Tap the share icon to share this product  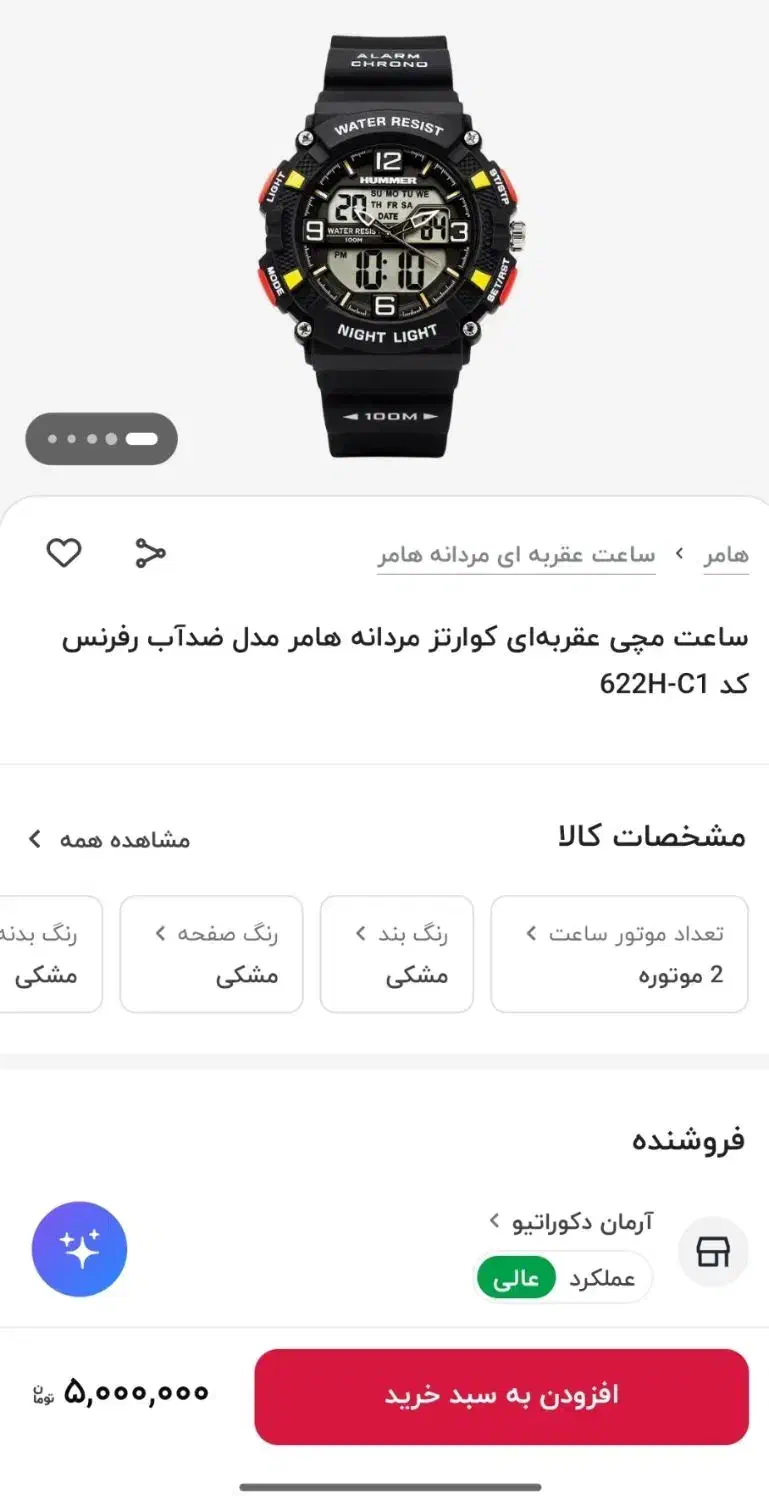pyautogui.click(x=150, y=551)
